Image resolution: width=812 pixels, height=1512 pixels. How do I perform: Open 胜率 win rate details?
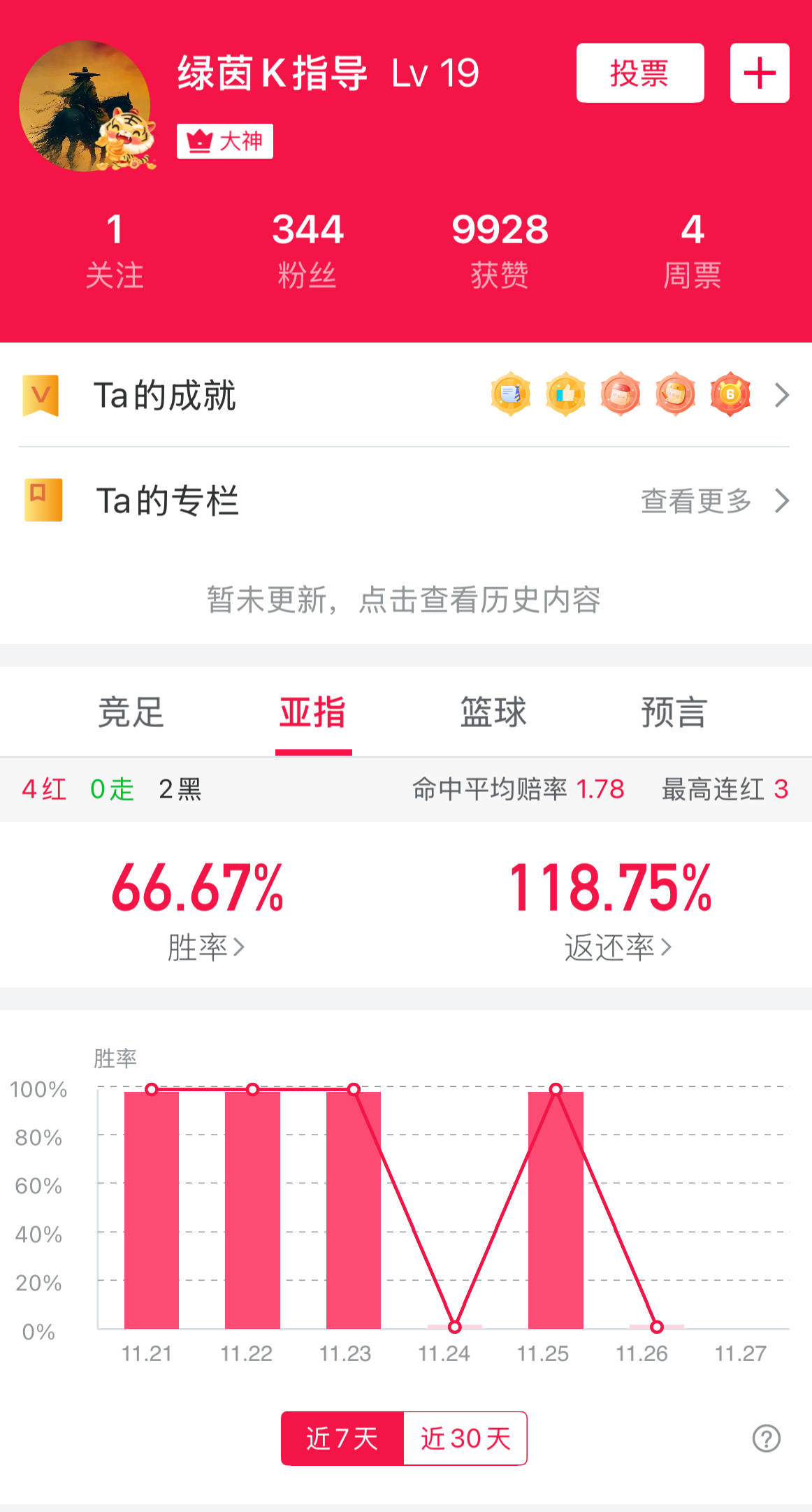(206, 947)
